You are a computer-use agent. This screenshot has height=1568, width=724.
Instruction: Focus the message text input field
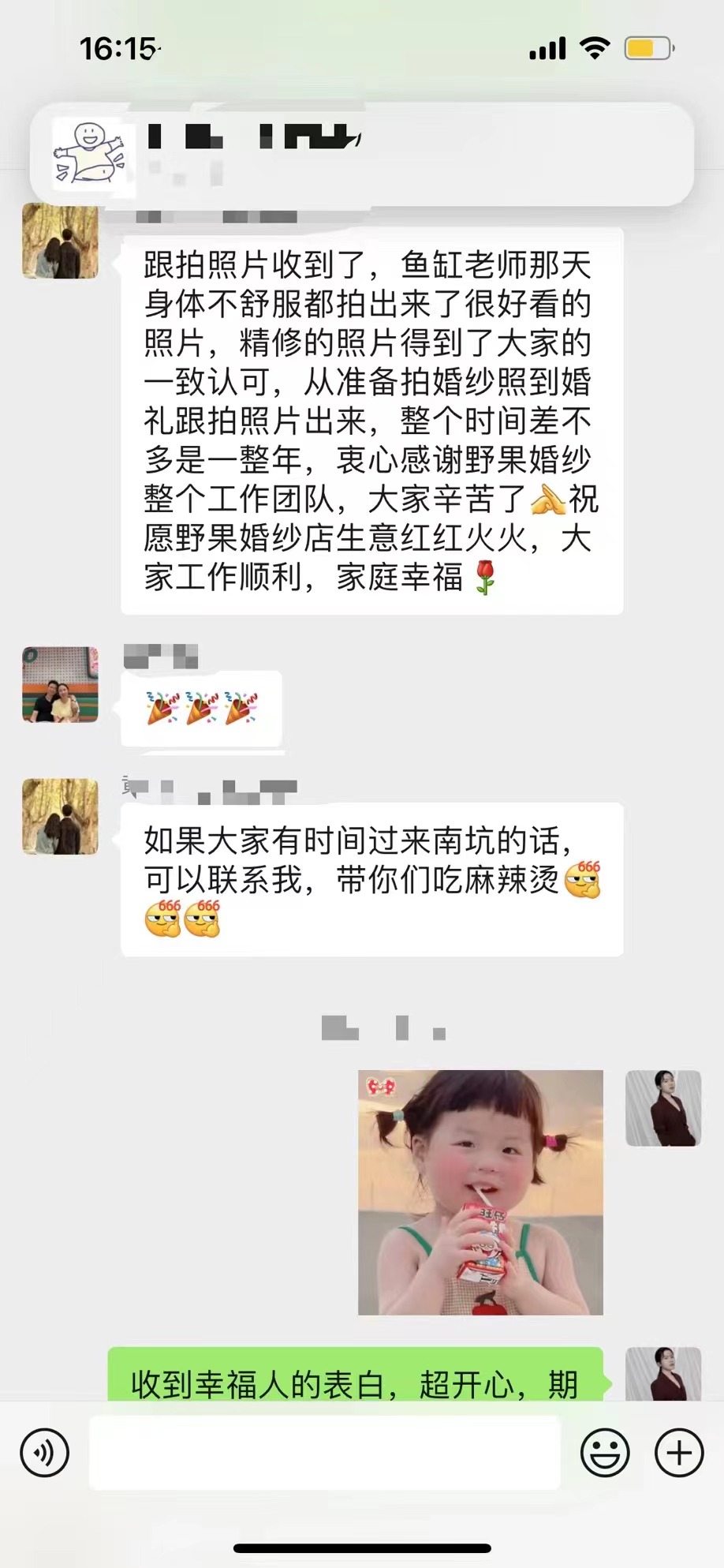point(325,1453)
